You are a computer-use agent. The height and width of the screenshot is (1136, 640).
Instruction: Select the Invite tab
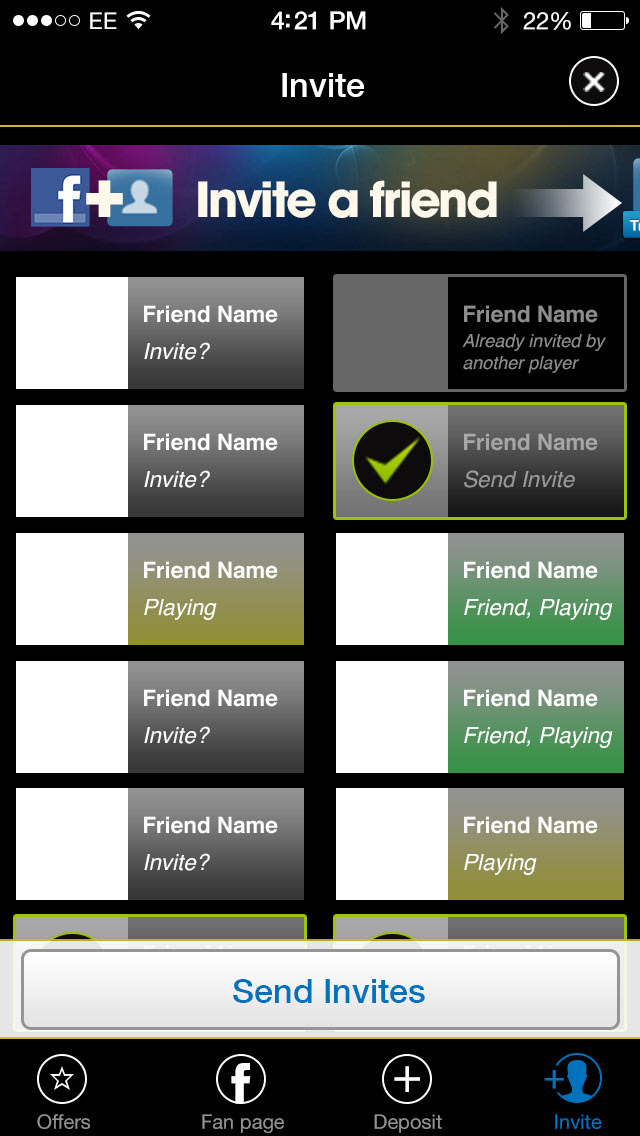[x=577, y=1093]
